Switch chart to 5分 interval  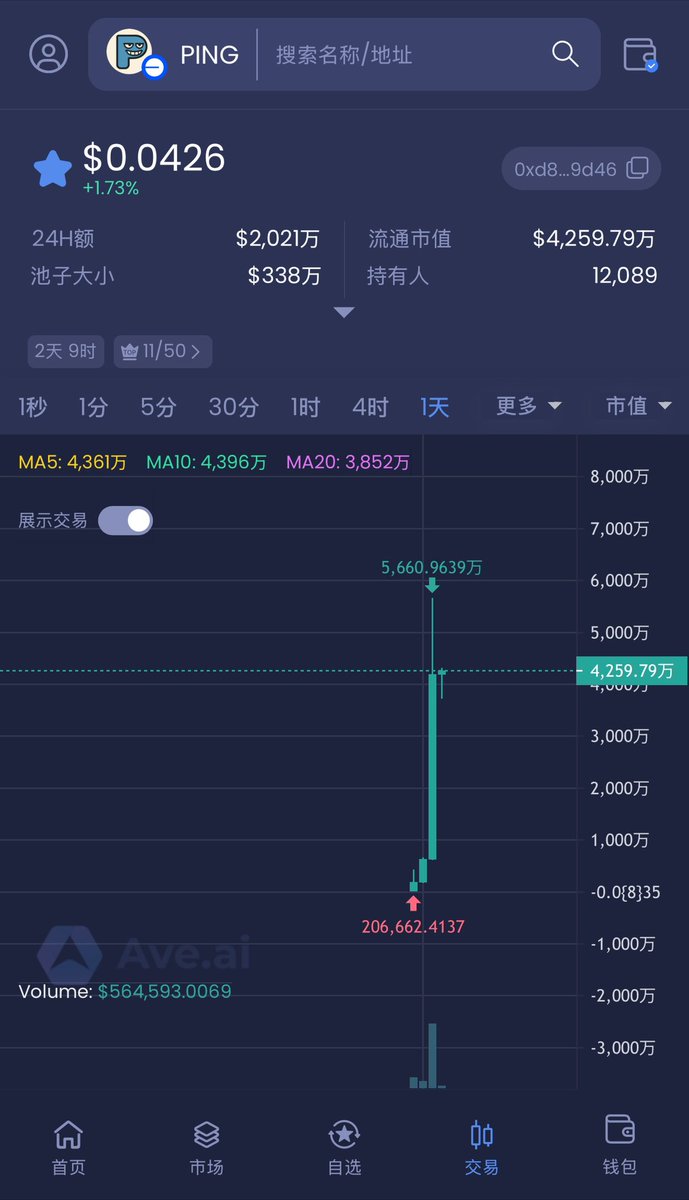tap(158, 407)
